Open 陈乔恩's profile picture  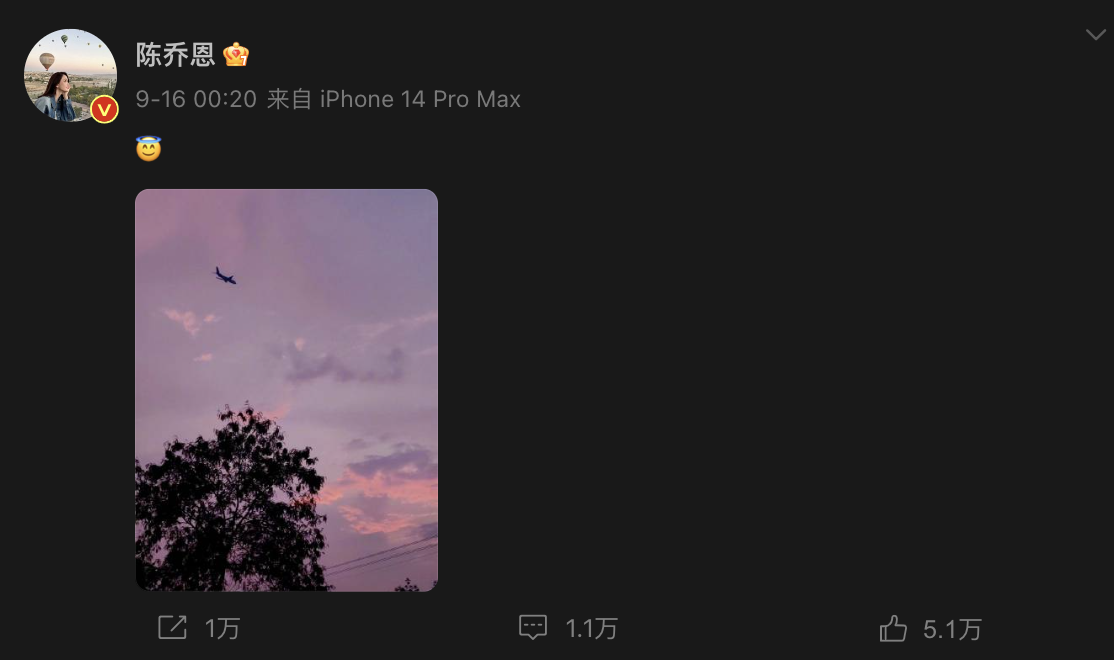[x=70, y=76]
